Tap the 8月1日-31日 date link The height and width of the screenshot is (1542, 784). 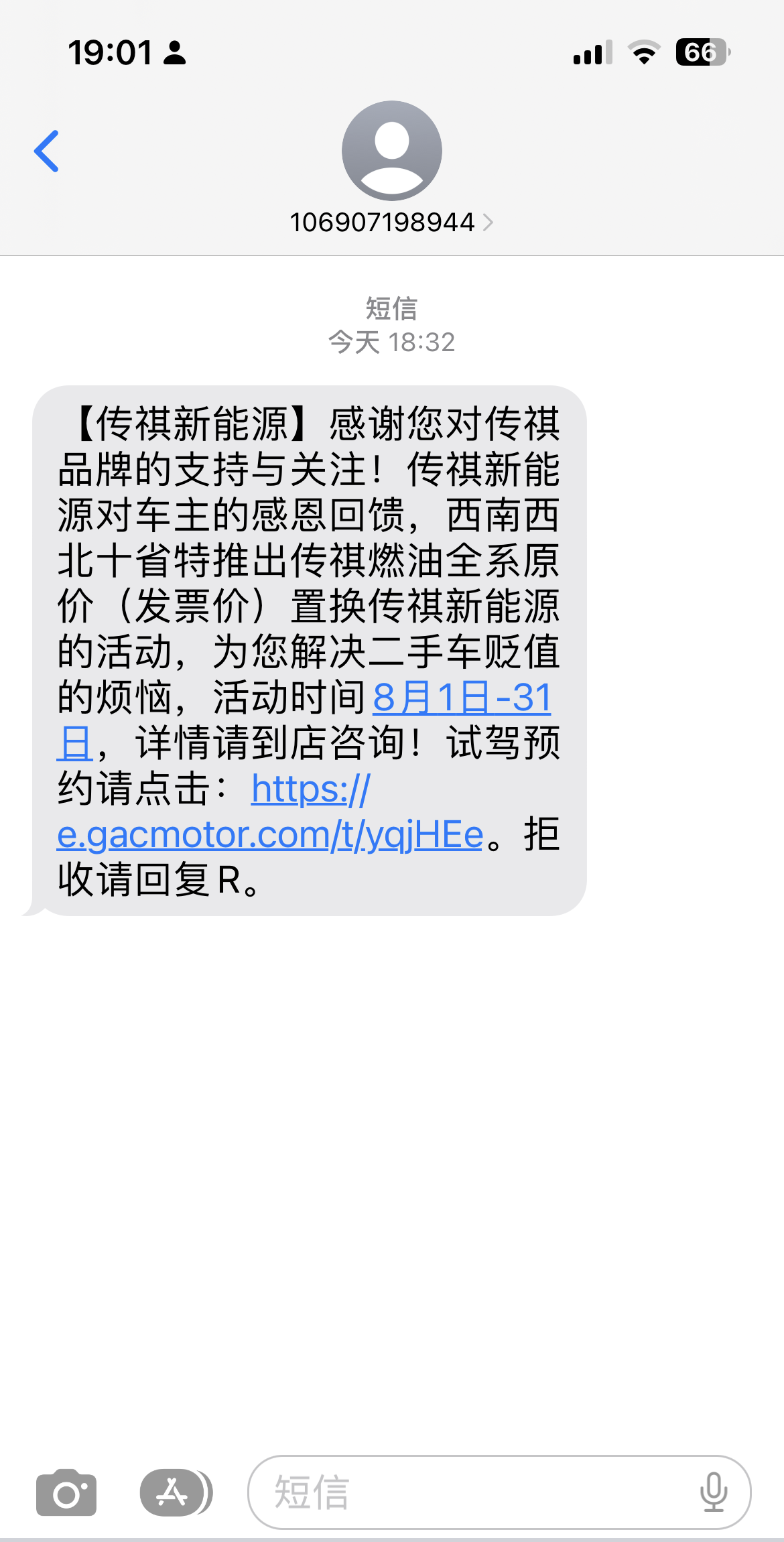[461, 698]
